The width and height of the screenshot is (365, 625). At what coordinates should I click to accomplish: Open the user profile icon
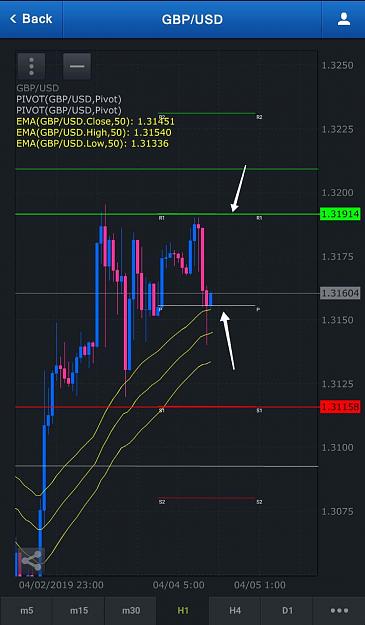tap(343, 19)
